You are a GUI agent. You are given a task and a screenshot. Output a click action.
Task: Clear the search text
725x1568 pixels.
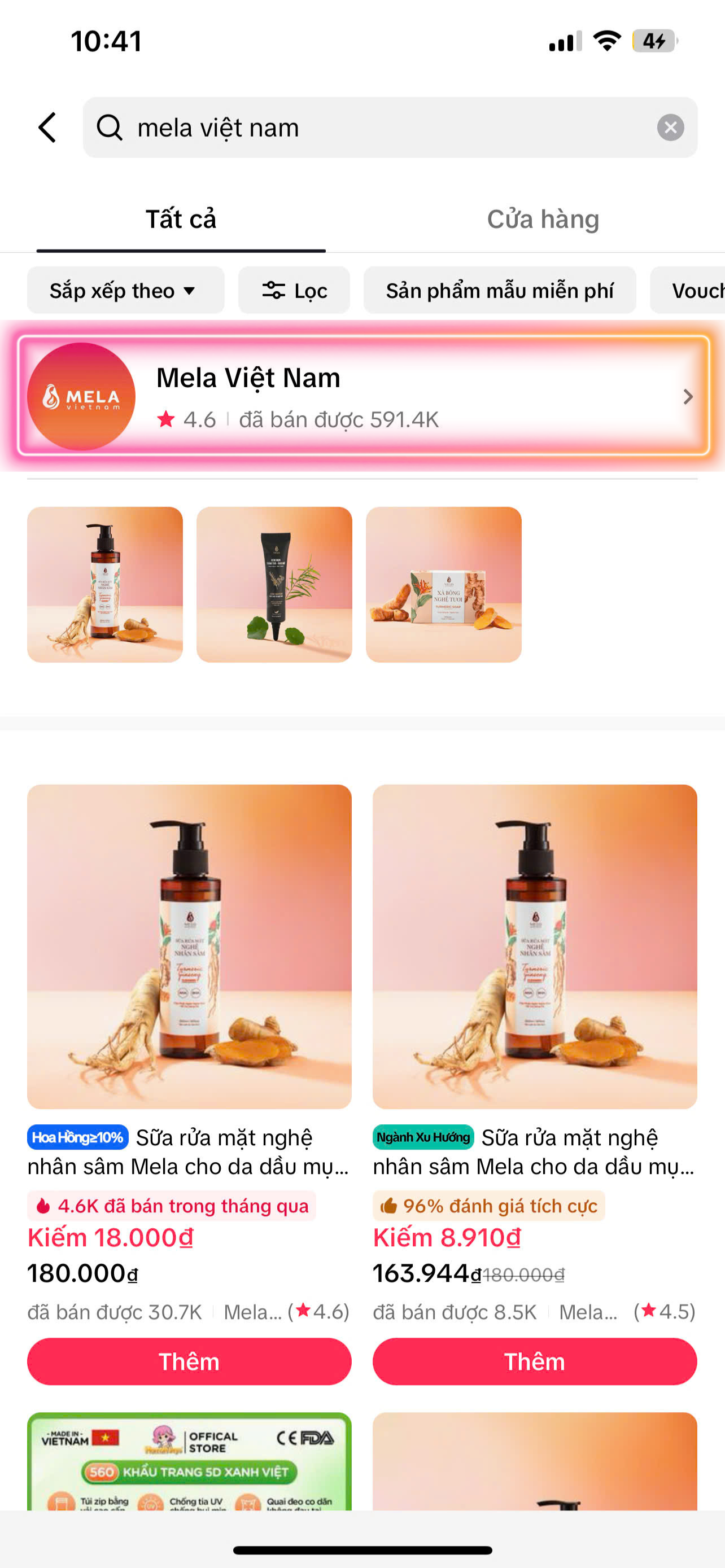[x=670, y=127]
